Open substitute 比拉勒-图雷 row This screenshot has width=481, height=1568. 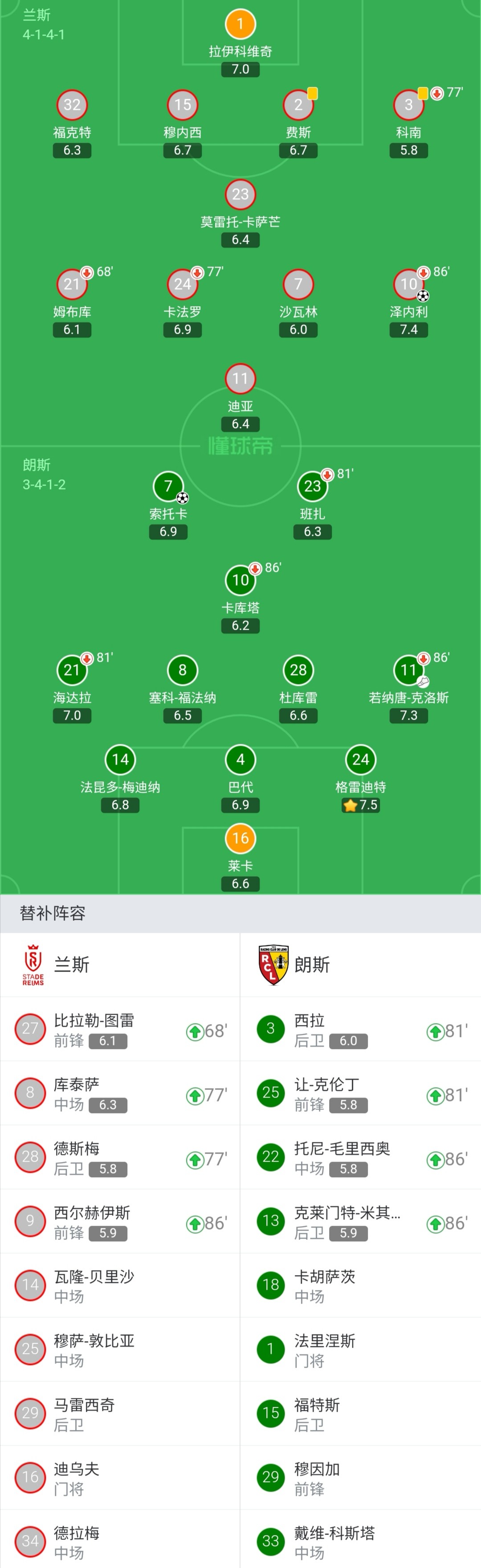[120, 1030]
